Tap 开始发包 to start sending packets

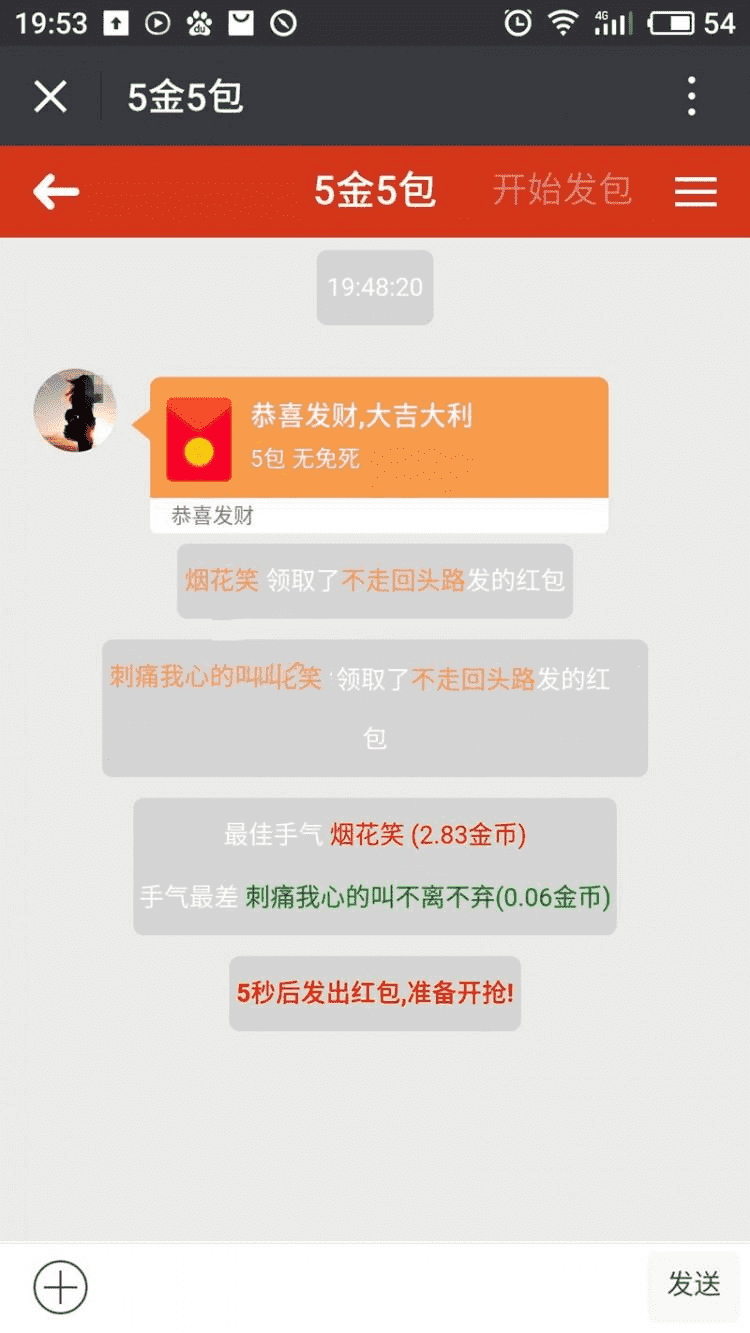[562, 190]
